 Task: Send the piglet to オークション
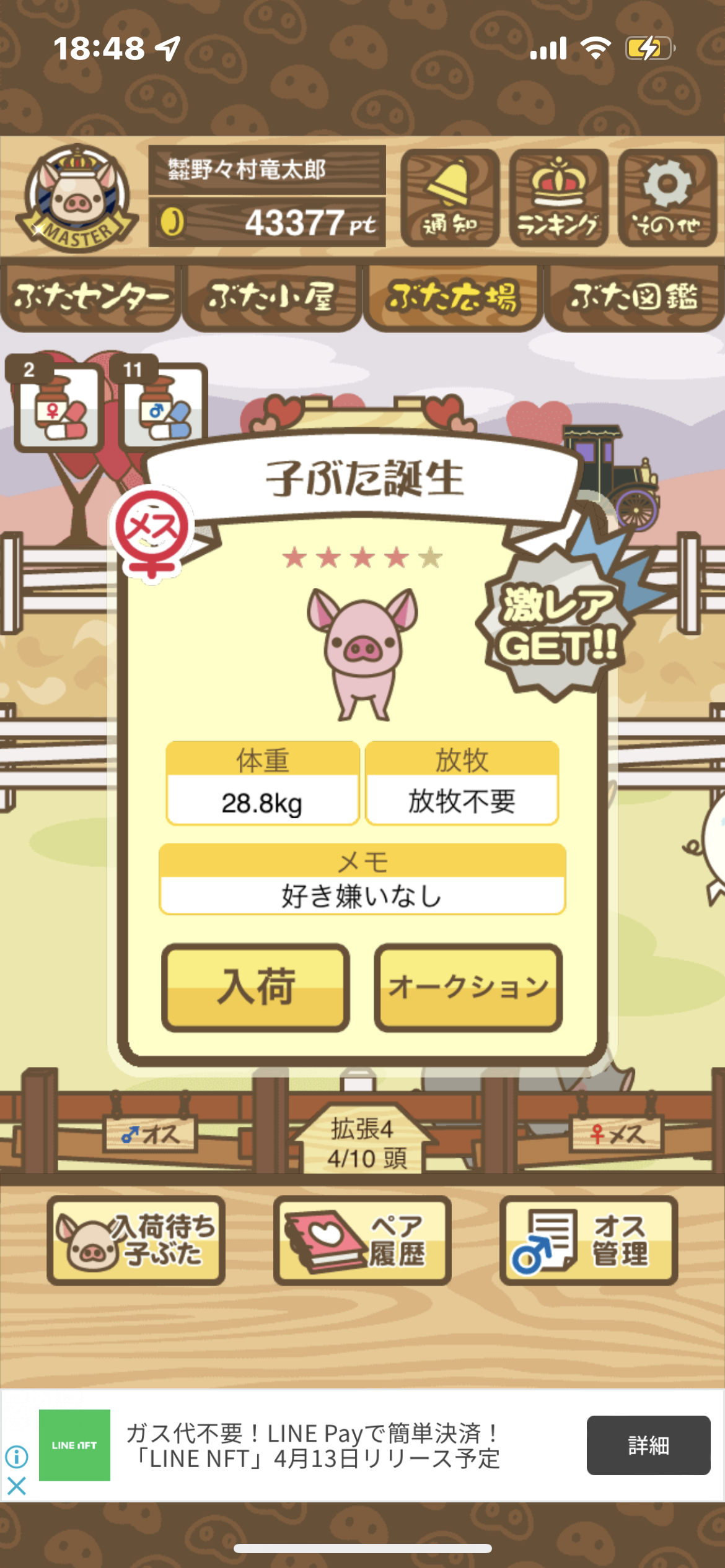pyautogui.click(x=468, y=987)
